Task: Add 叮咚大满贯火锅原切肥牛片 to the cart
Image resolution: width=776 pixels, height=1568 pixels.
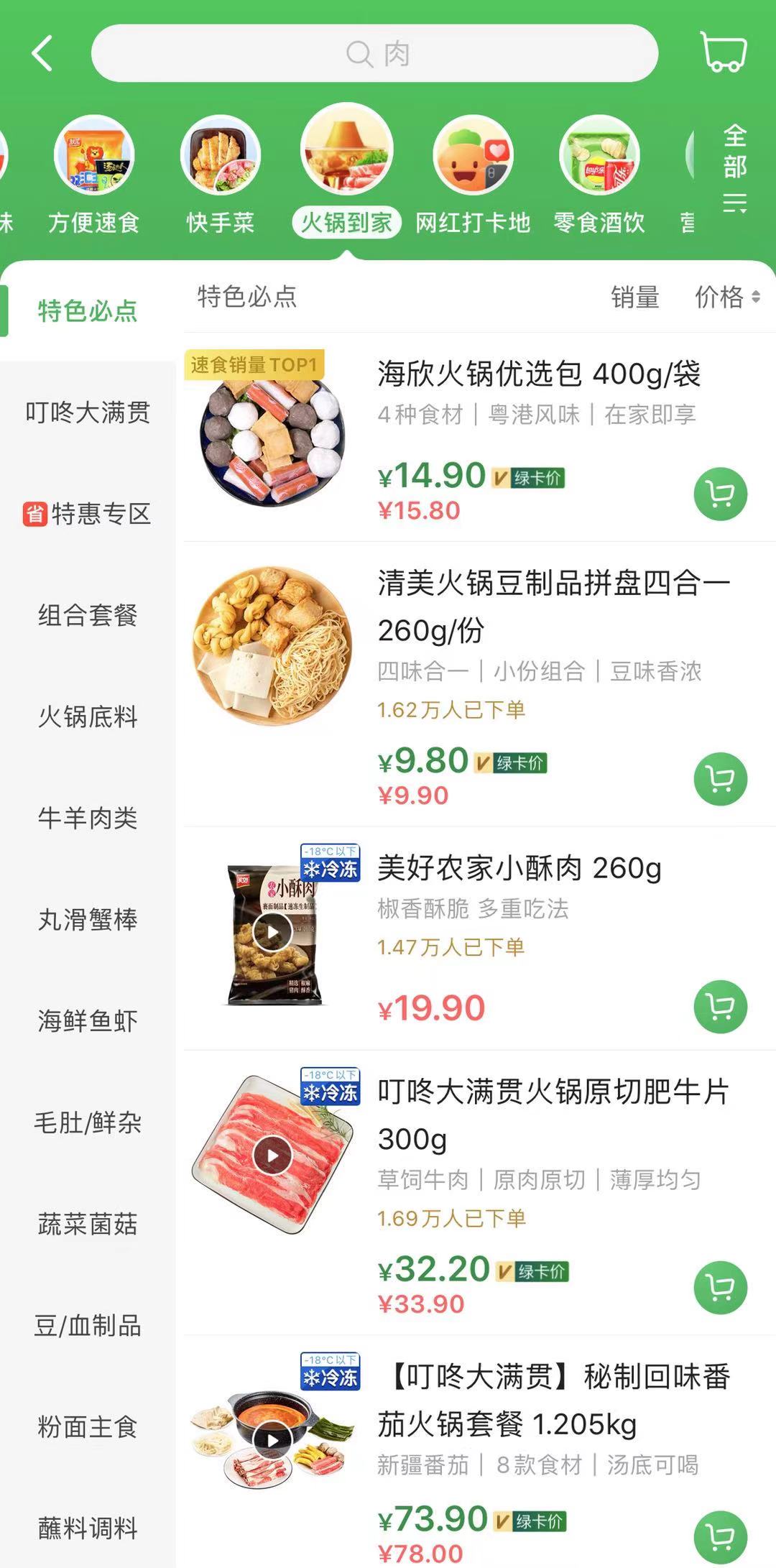Action: pyautogui.click(x=720, y=1288)
